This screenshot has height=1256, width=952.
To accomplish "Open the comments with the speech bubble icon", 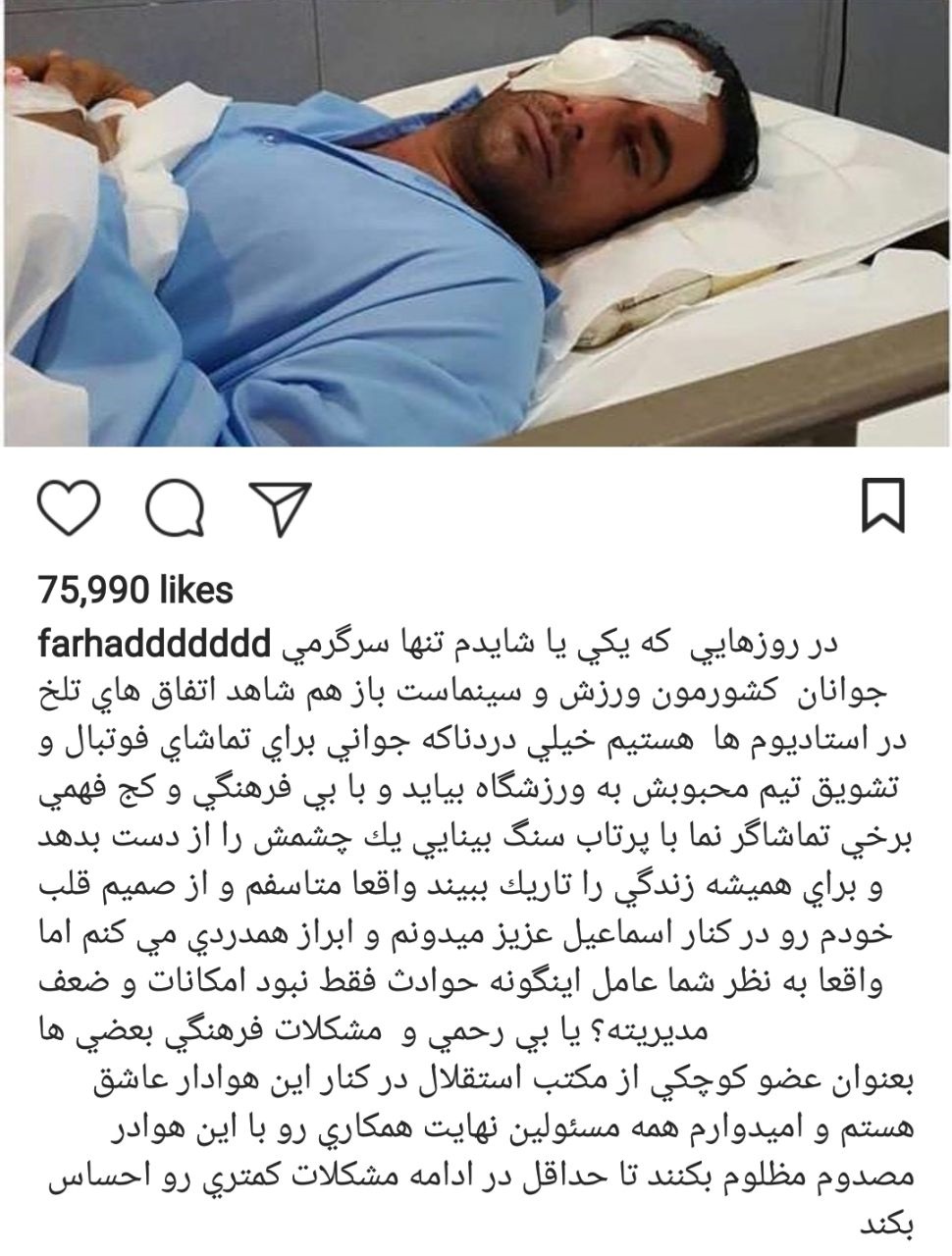I will [176, 506].
